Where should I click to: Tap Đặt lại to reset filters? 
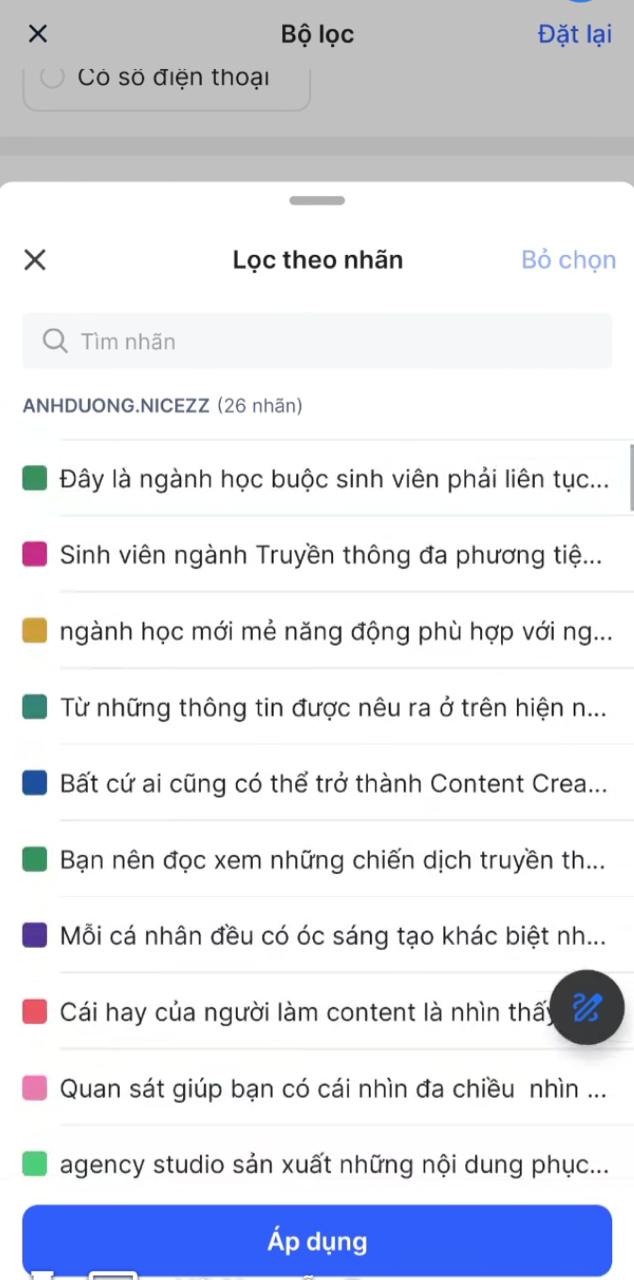[574, 34]
